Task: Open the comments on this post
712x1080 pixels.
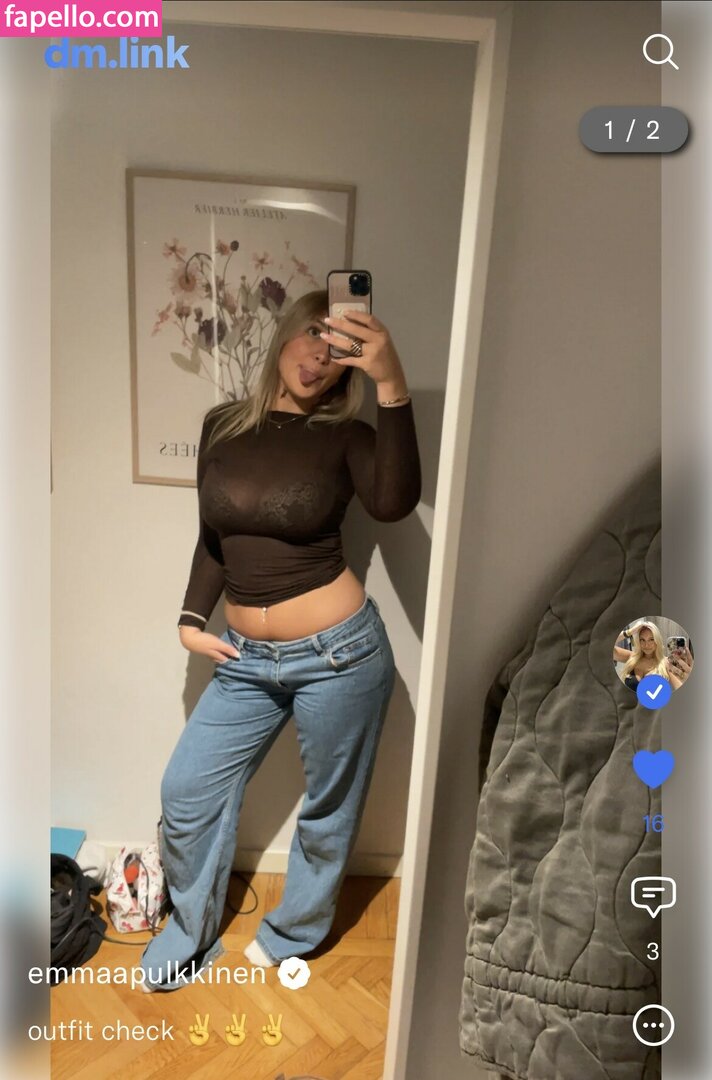Action: [653, 897]
